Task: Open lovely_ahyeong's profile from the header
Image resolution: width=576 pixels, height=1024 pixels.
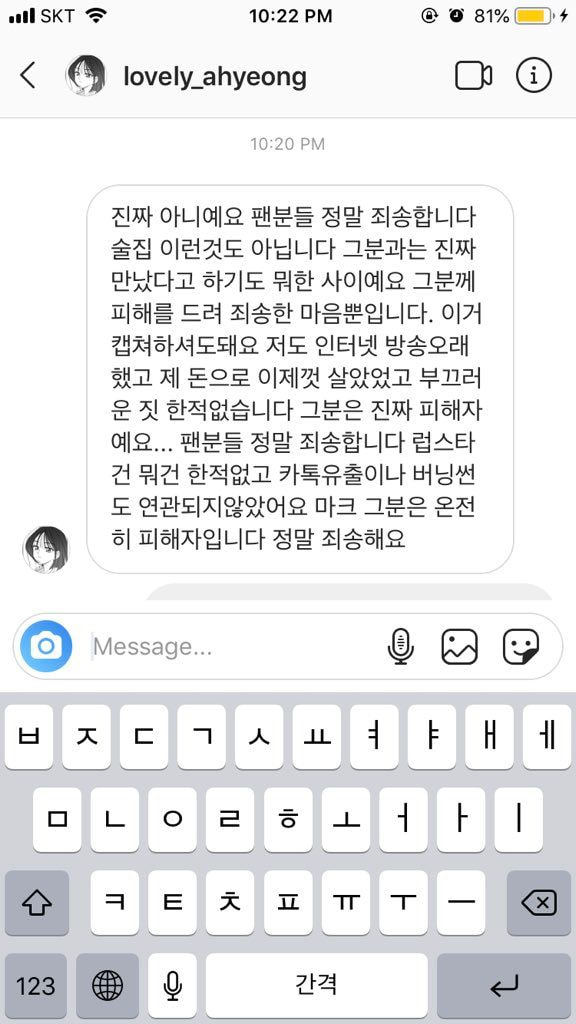Action: [215, 77]
